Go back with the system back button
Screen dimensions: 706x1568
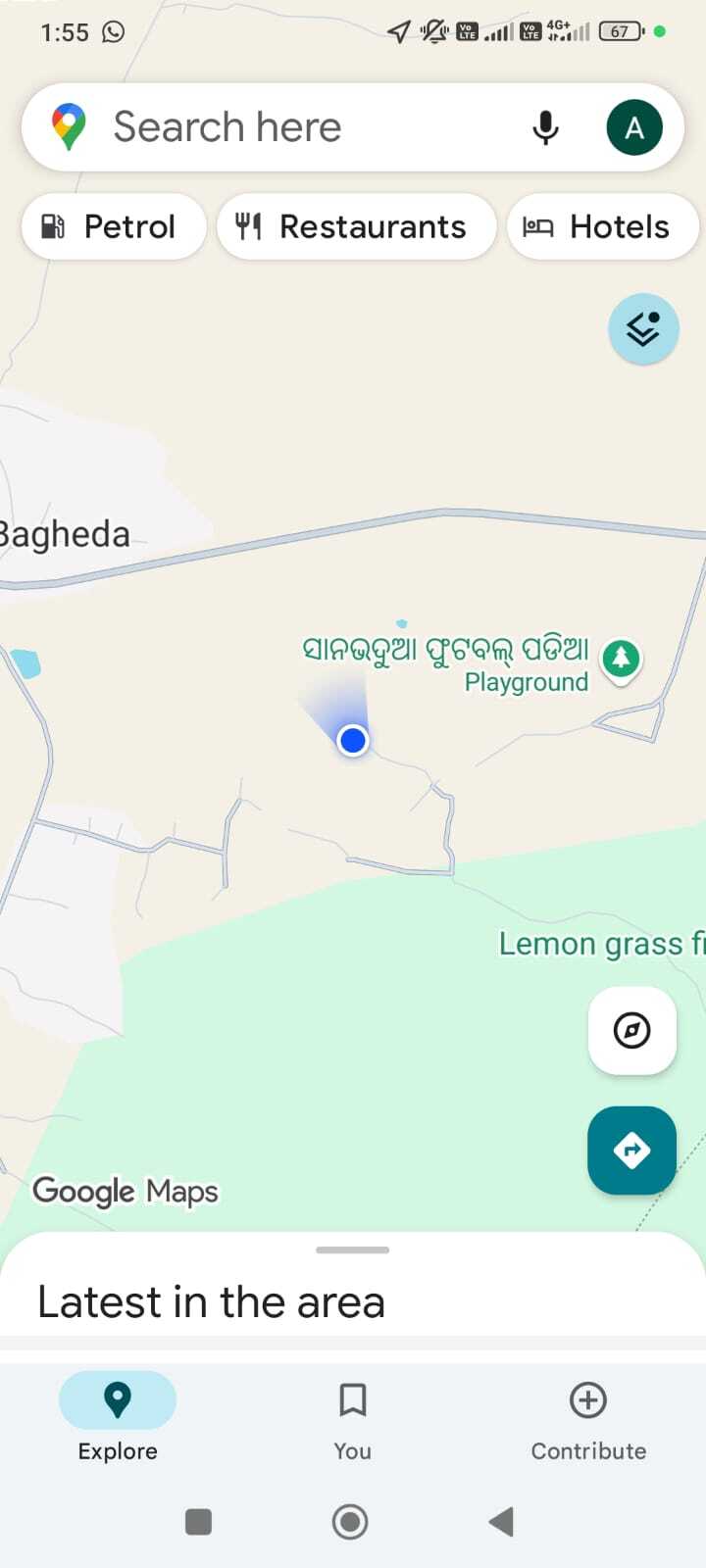pos(501,1521)
